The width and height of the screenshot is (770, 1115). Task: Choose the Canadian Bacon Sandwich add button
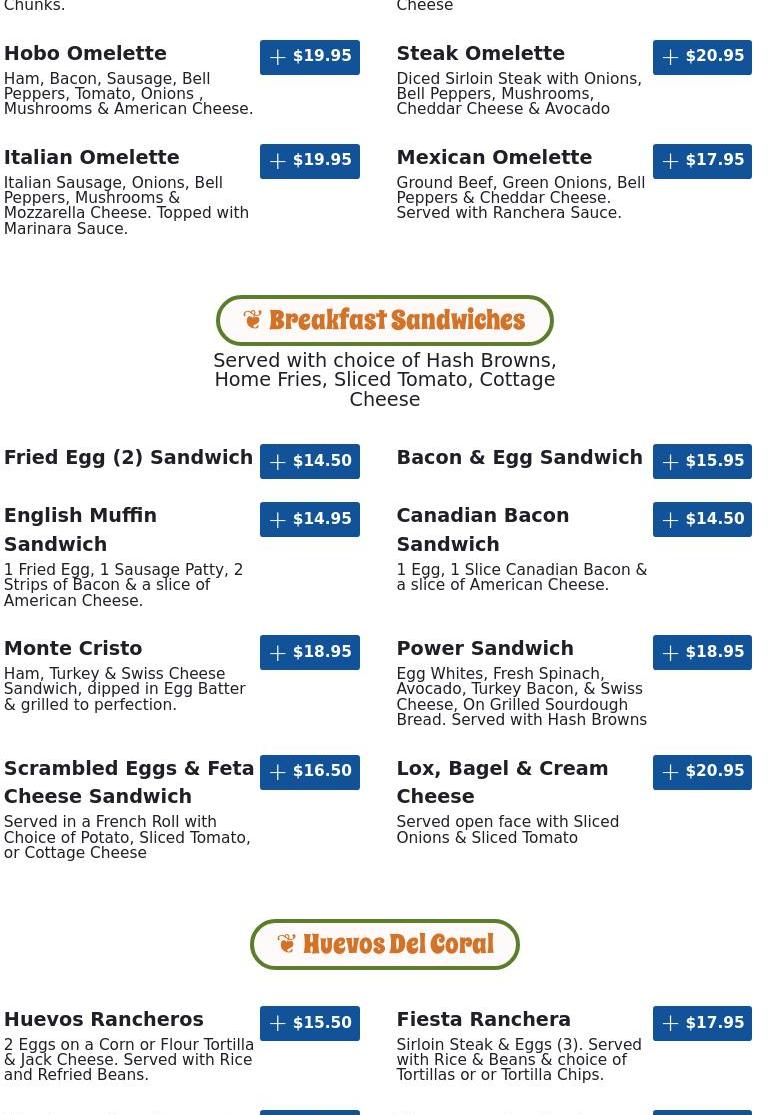[702, 519]
